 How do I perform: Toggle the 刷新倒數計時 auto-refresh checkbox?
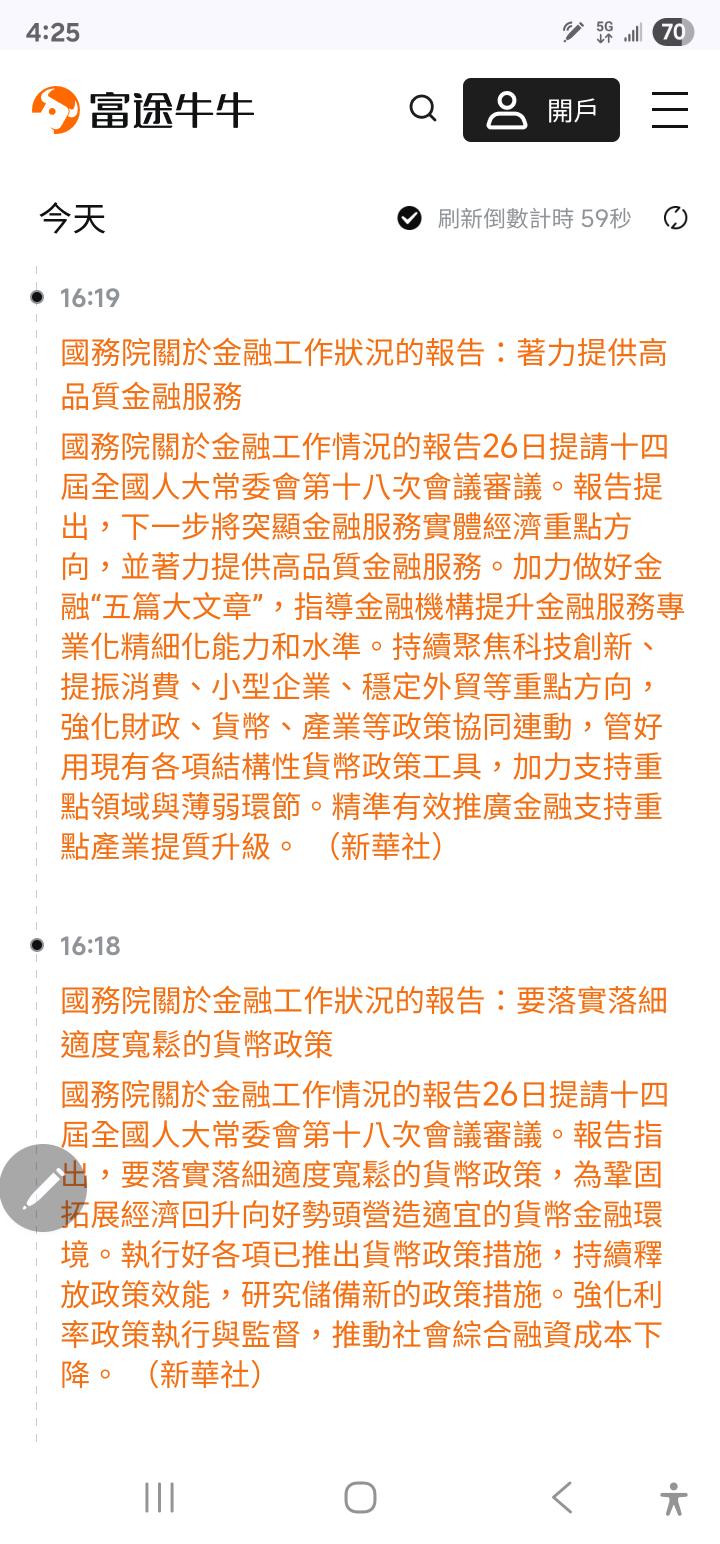tap(410, 218)
